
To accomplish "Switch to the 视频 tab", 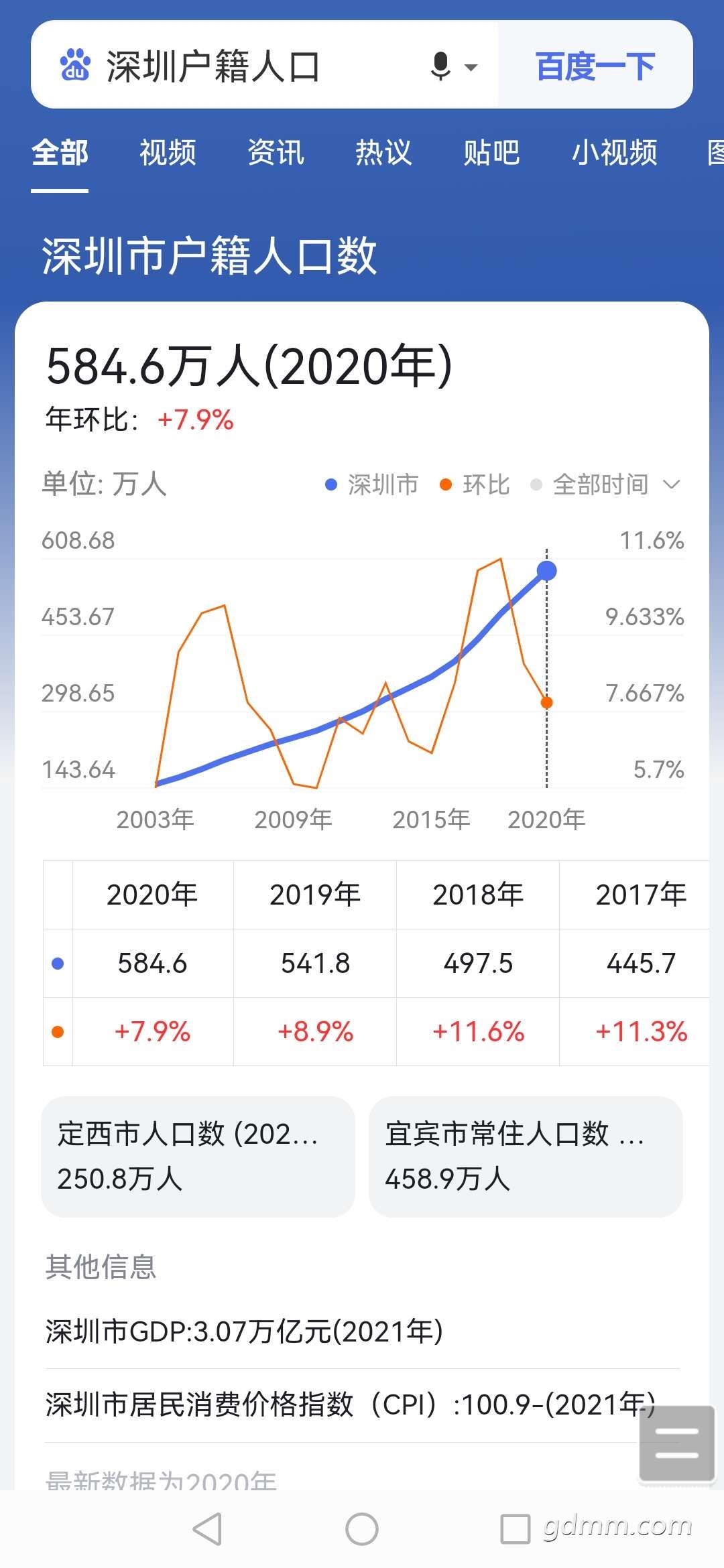I will click(168, 153).
